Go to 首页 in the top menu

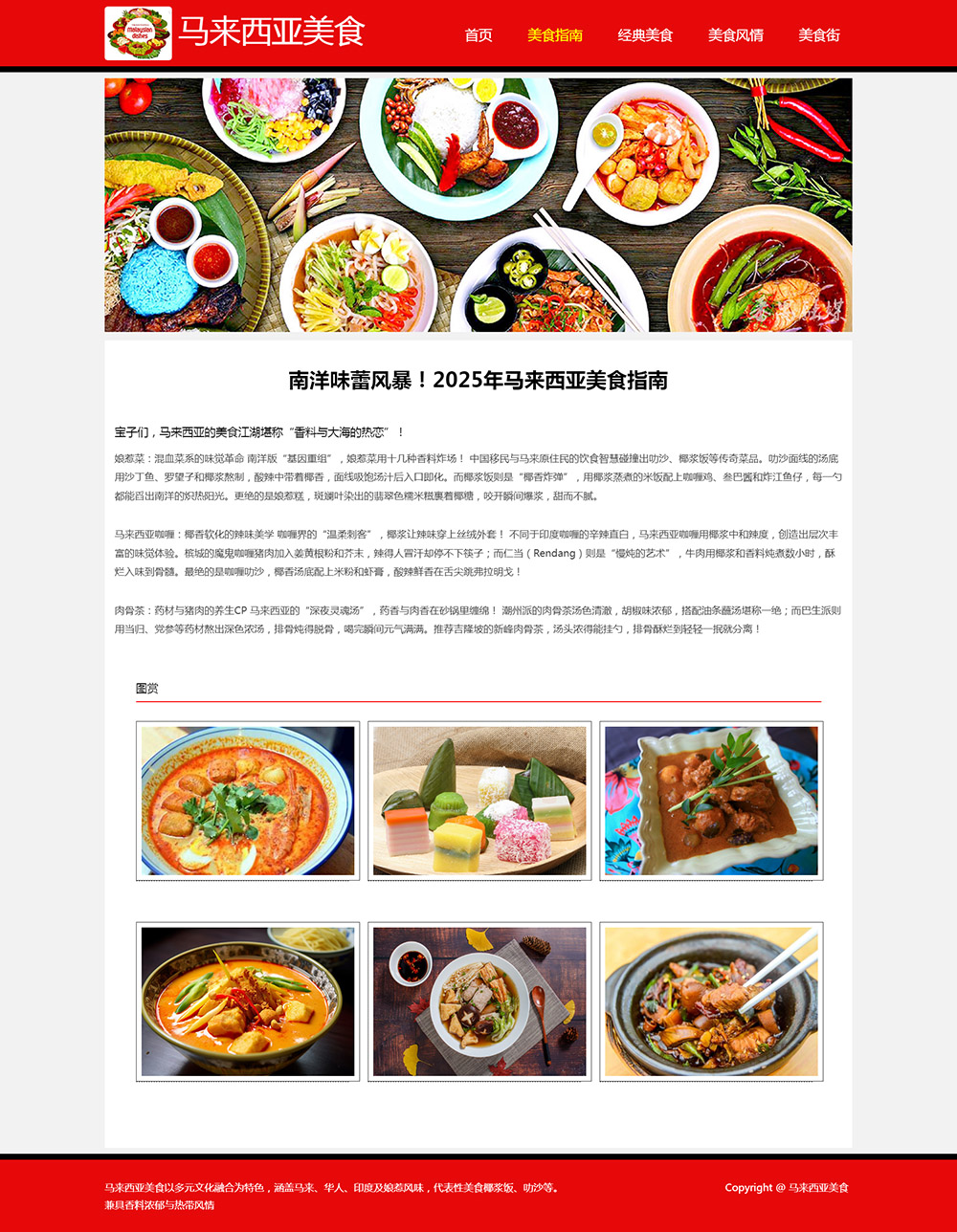coord(478,35)
